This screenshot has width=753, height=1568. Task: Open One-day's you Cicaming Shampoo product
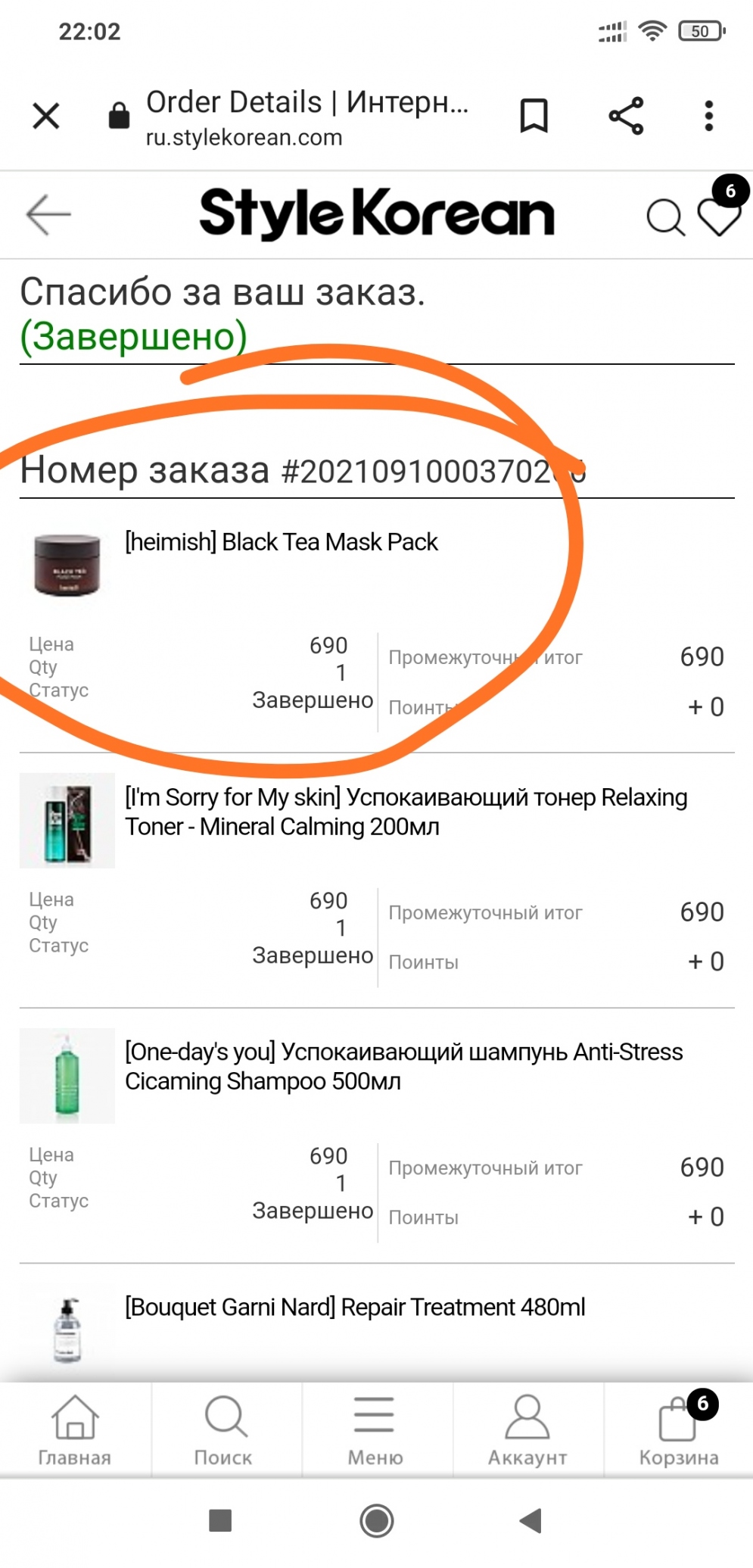tap(403, 1066)
